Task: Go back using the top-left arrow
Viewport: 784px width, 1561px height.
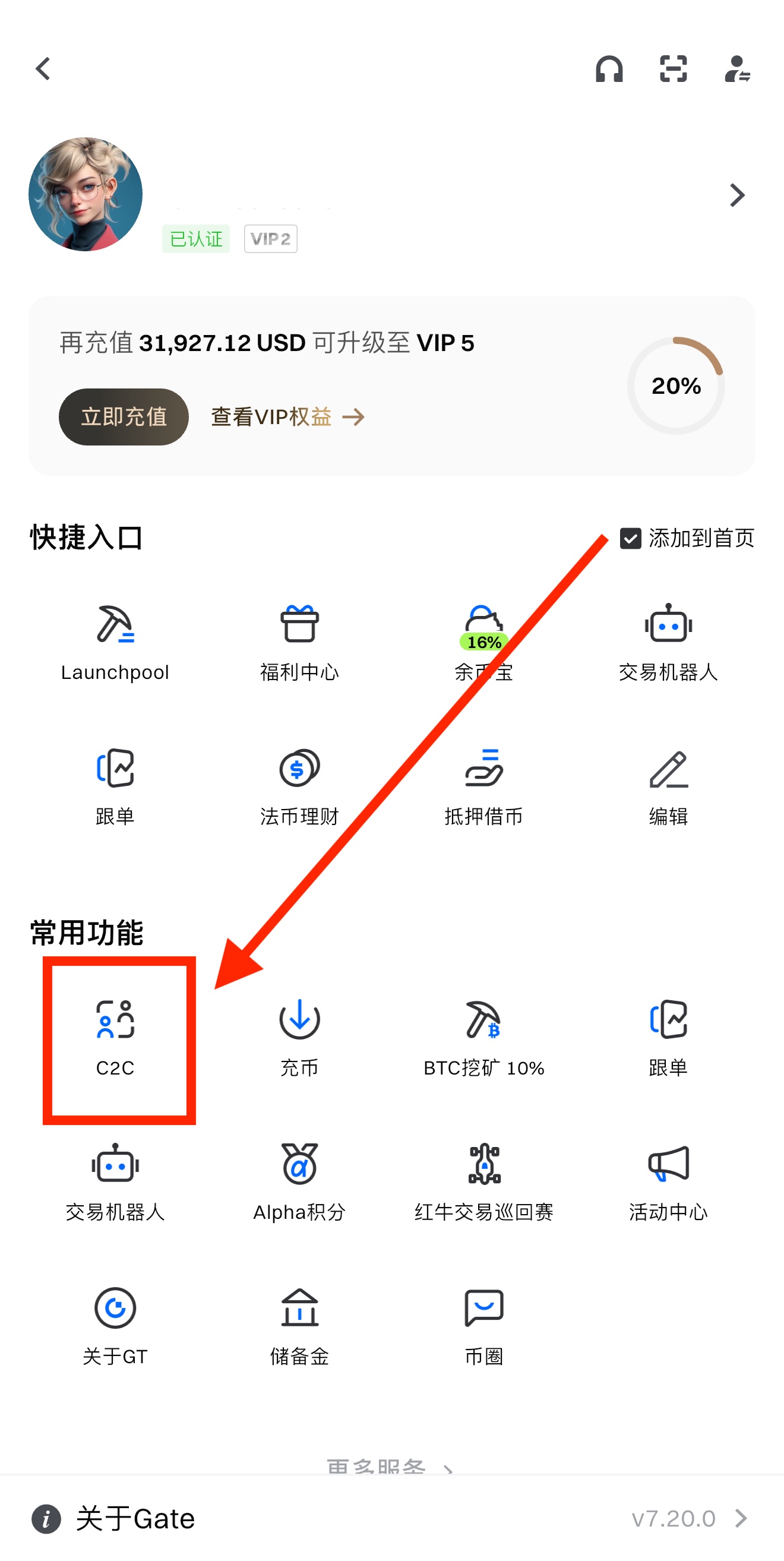Action: tap(43, 69)
